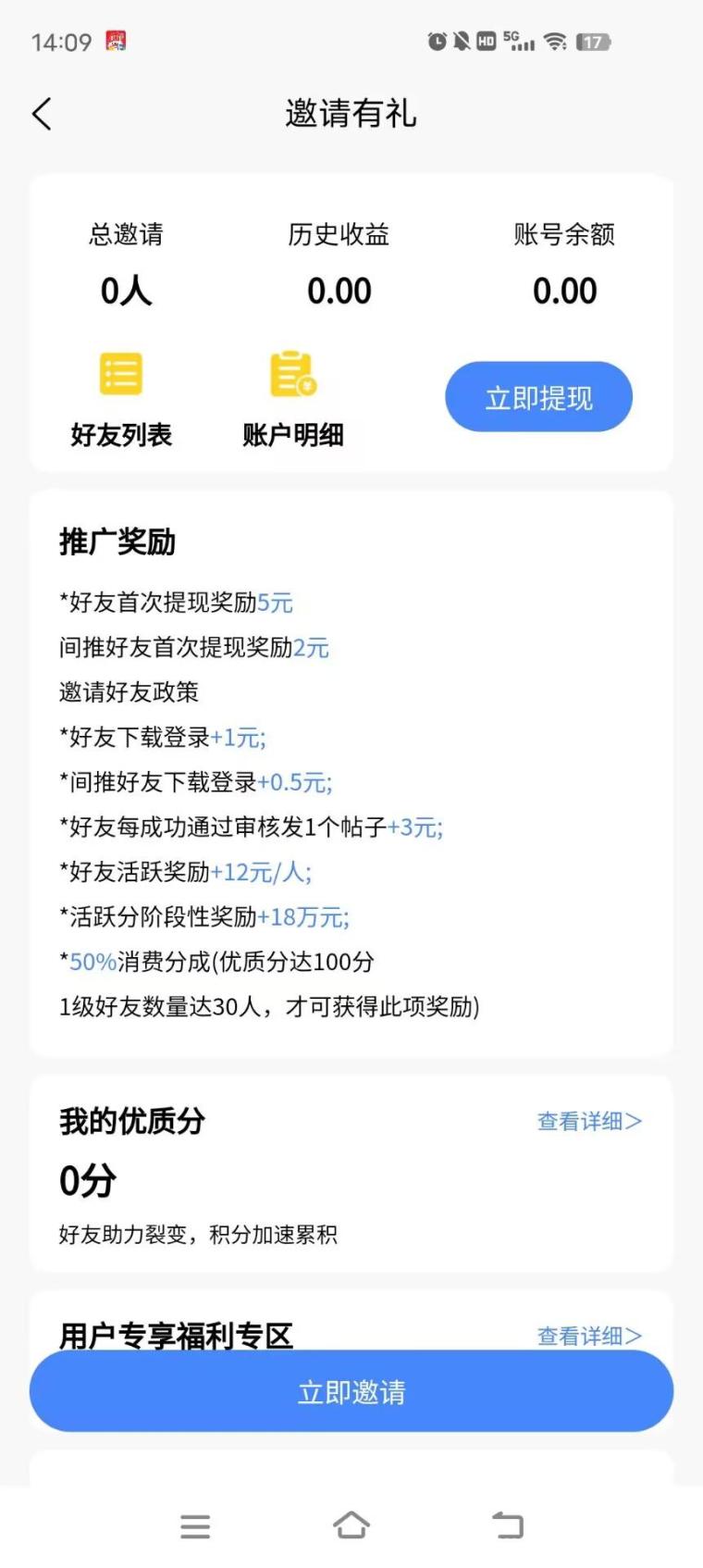View details of 我的优质分
The height and width of the screenshot is (1568, 703).
click(588, 1121)
